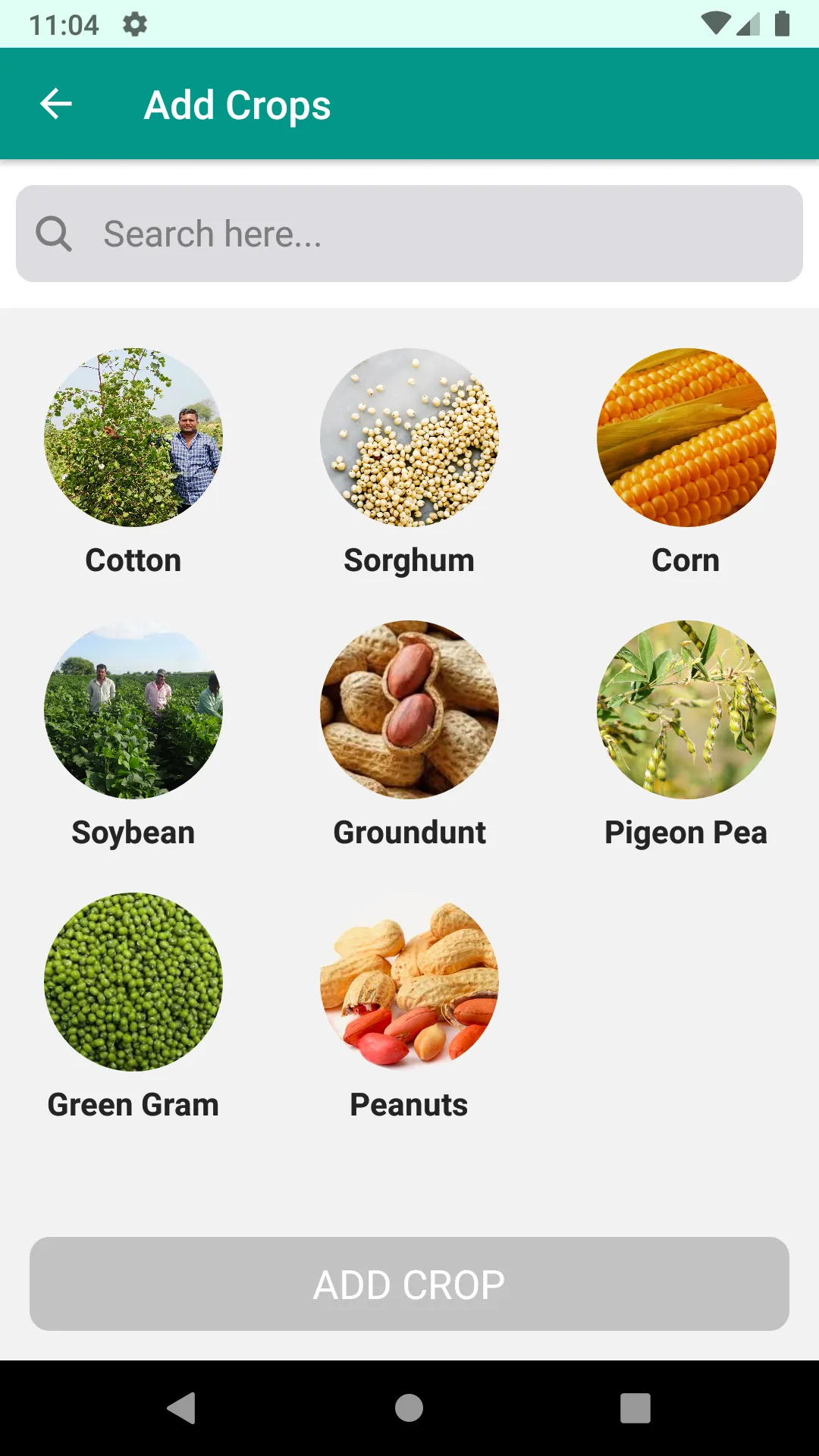Tap the Search here field

coord(409,234)
